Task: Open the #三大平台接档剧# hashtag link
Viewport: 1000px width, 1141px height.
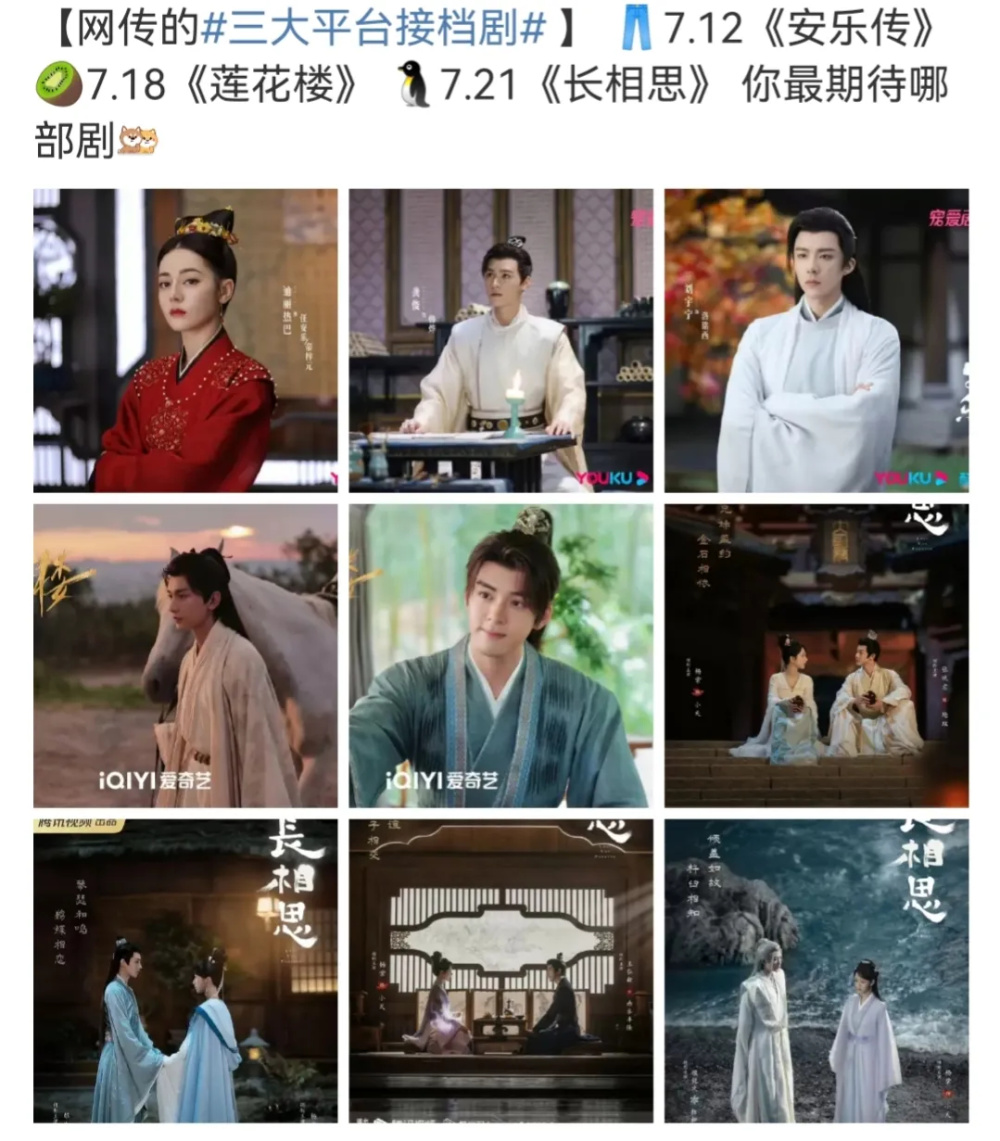Action: click(373, 29)
